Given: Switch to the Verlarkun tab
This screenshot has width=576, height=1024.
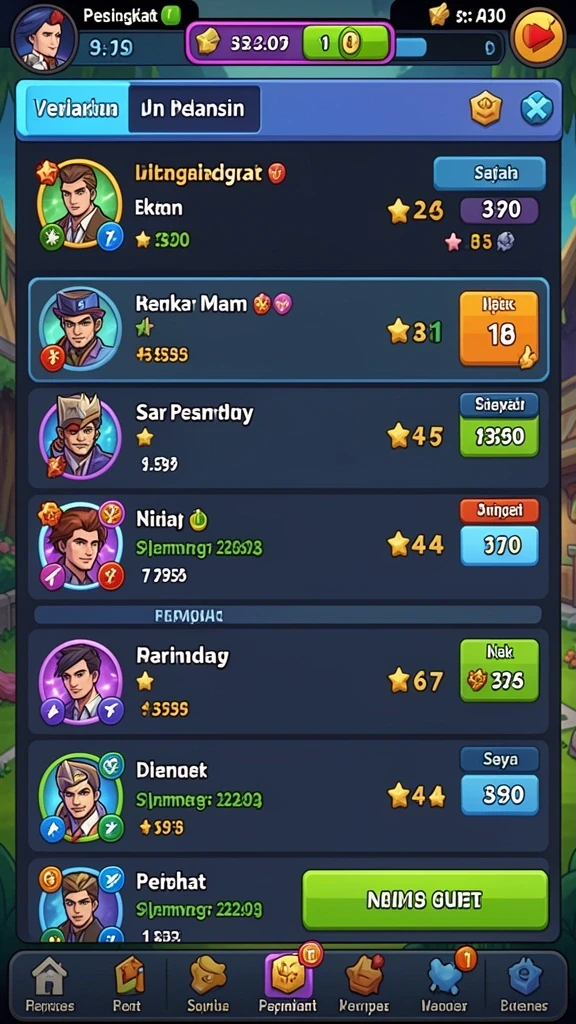Looking at the screenshot, I should (76, 108).
